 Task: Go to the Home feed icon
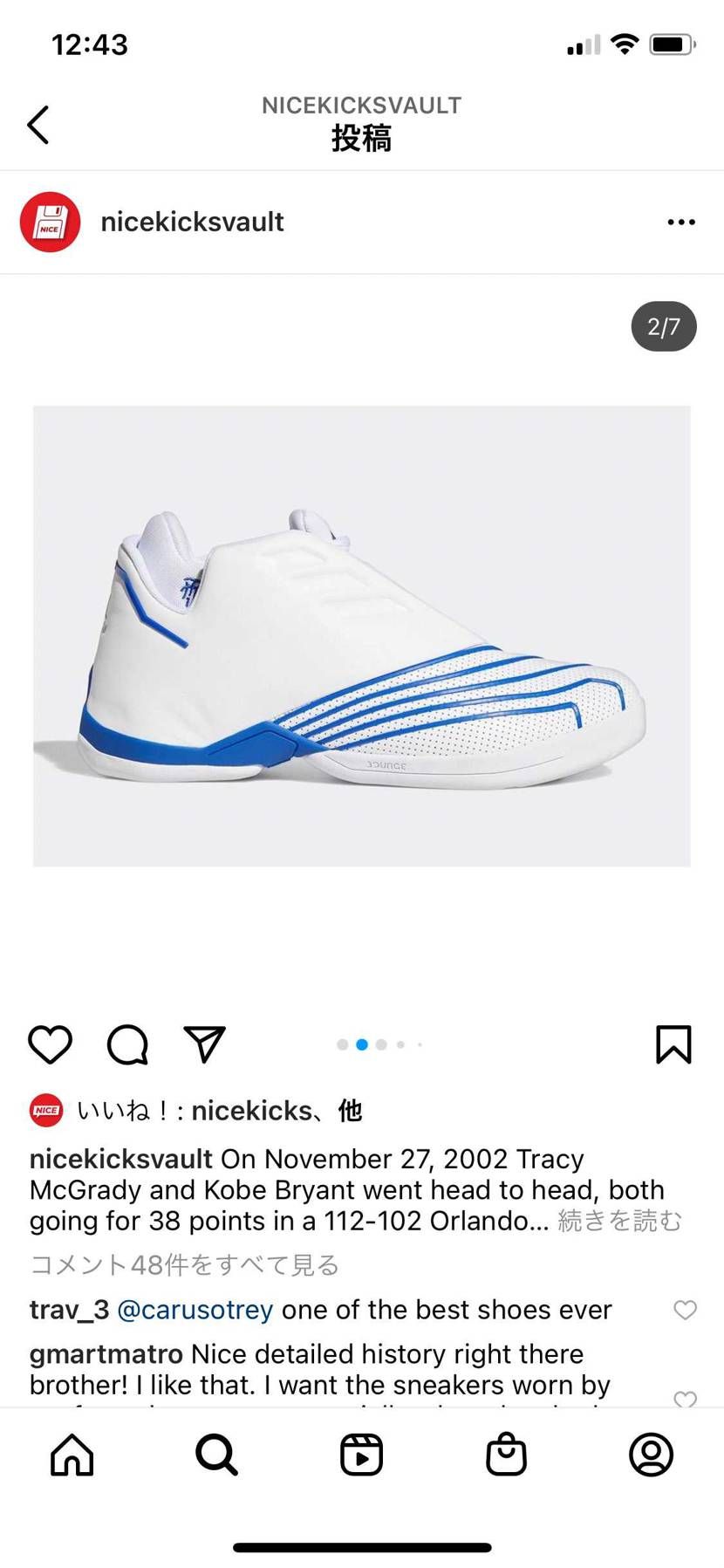(71, 1455)
